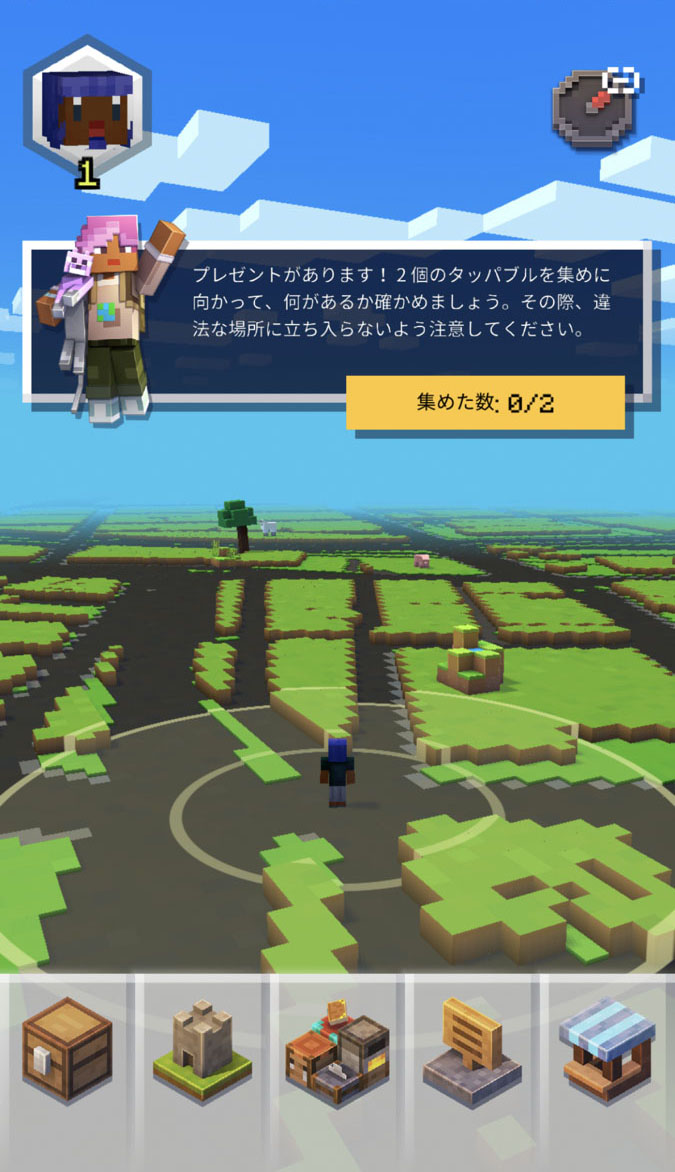Viewport: 675px width, 1172px height.
Task: Tap the pig on the map
Action: point(421,560)
